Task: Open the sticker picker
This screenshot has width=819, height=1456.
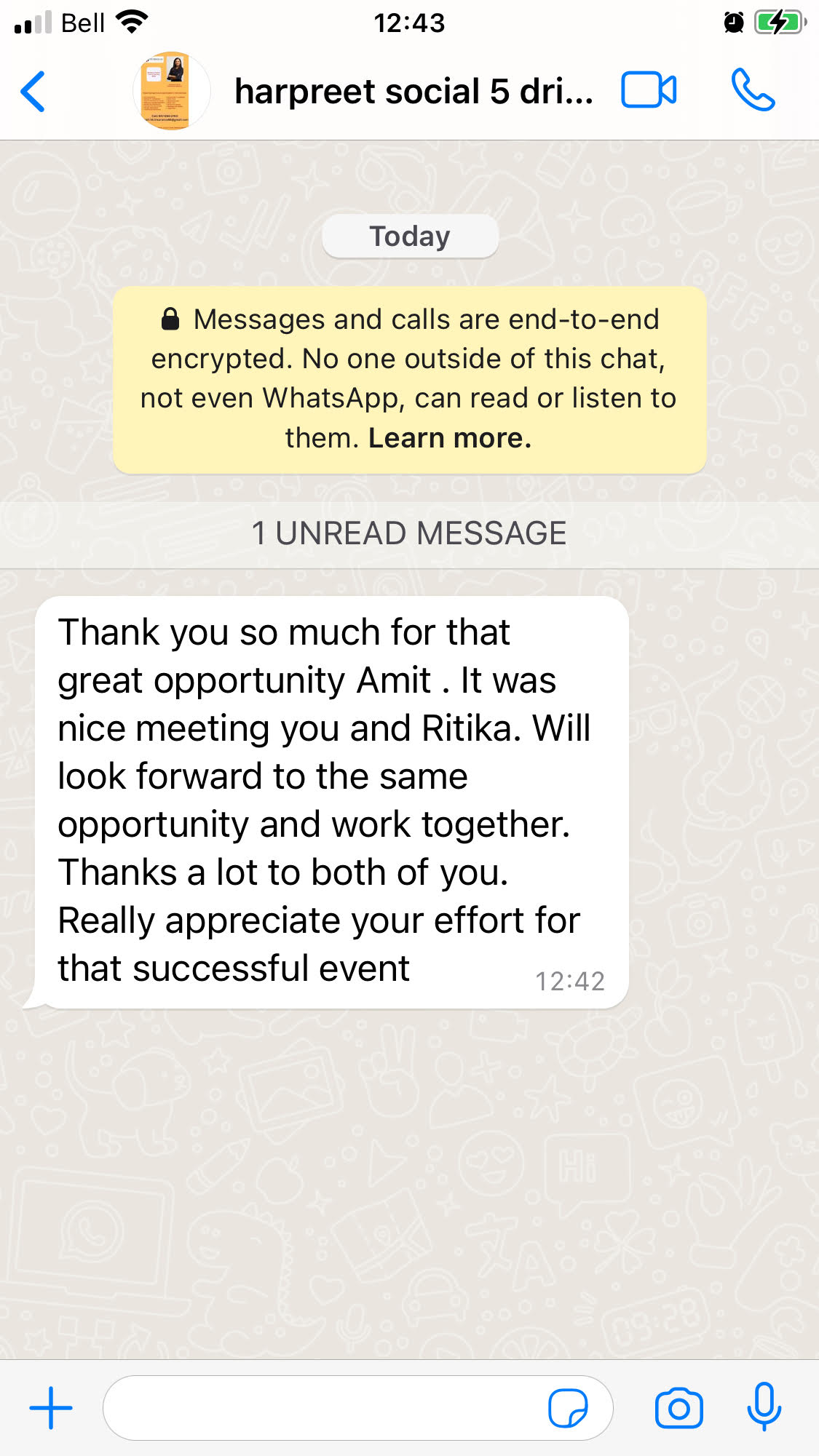Action: pos(568,1408)
